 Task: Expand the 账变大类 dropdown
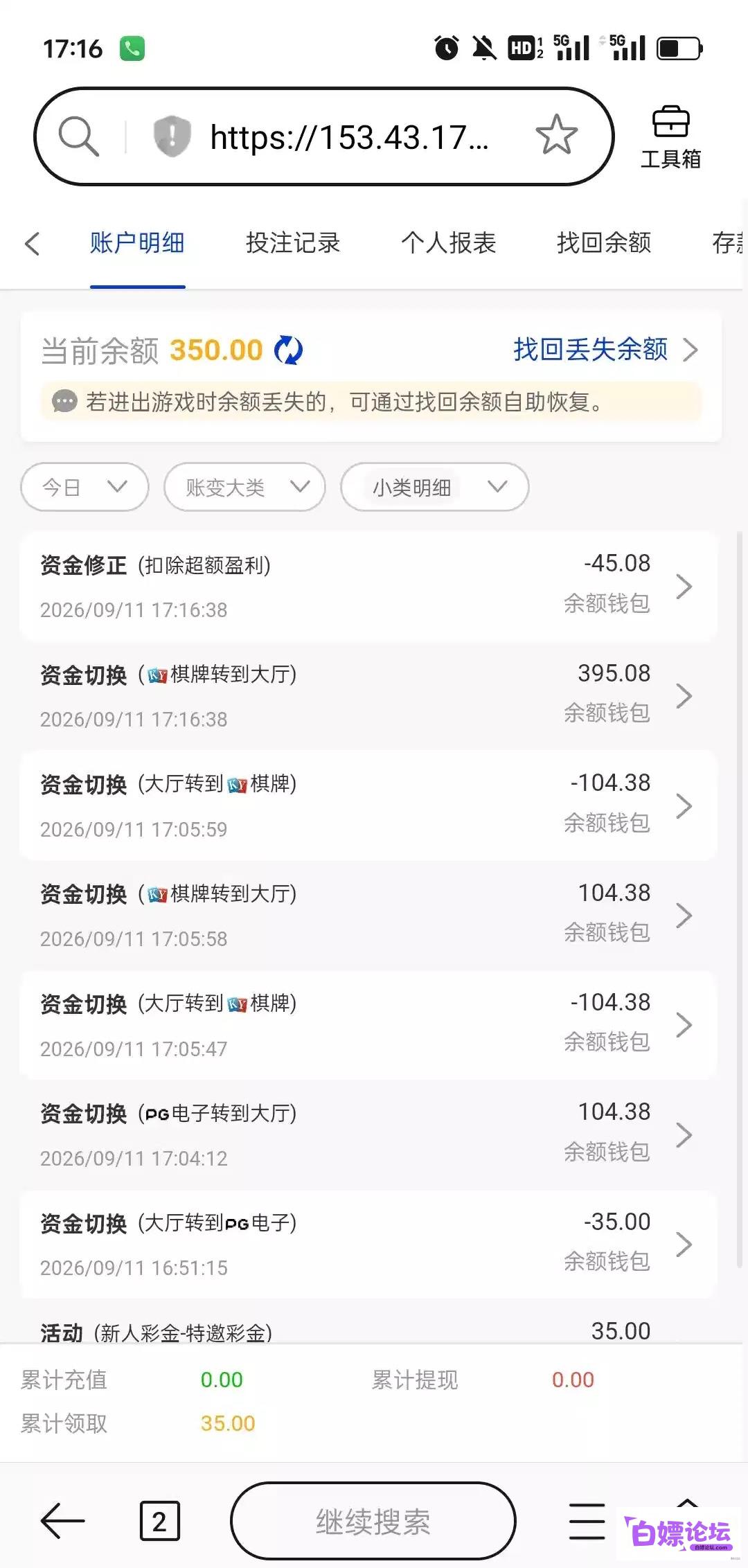244,487
